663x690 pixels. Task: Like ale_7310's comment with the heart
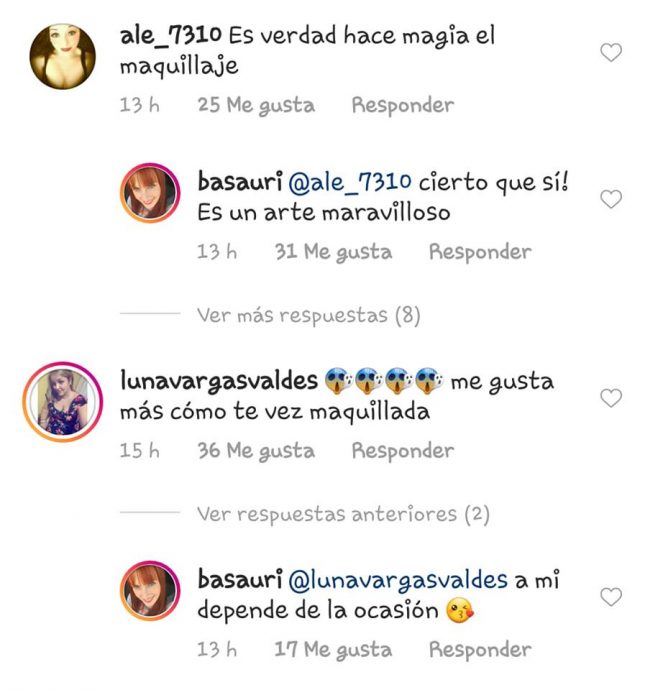611,53
